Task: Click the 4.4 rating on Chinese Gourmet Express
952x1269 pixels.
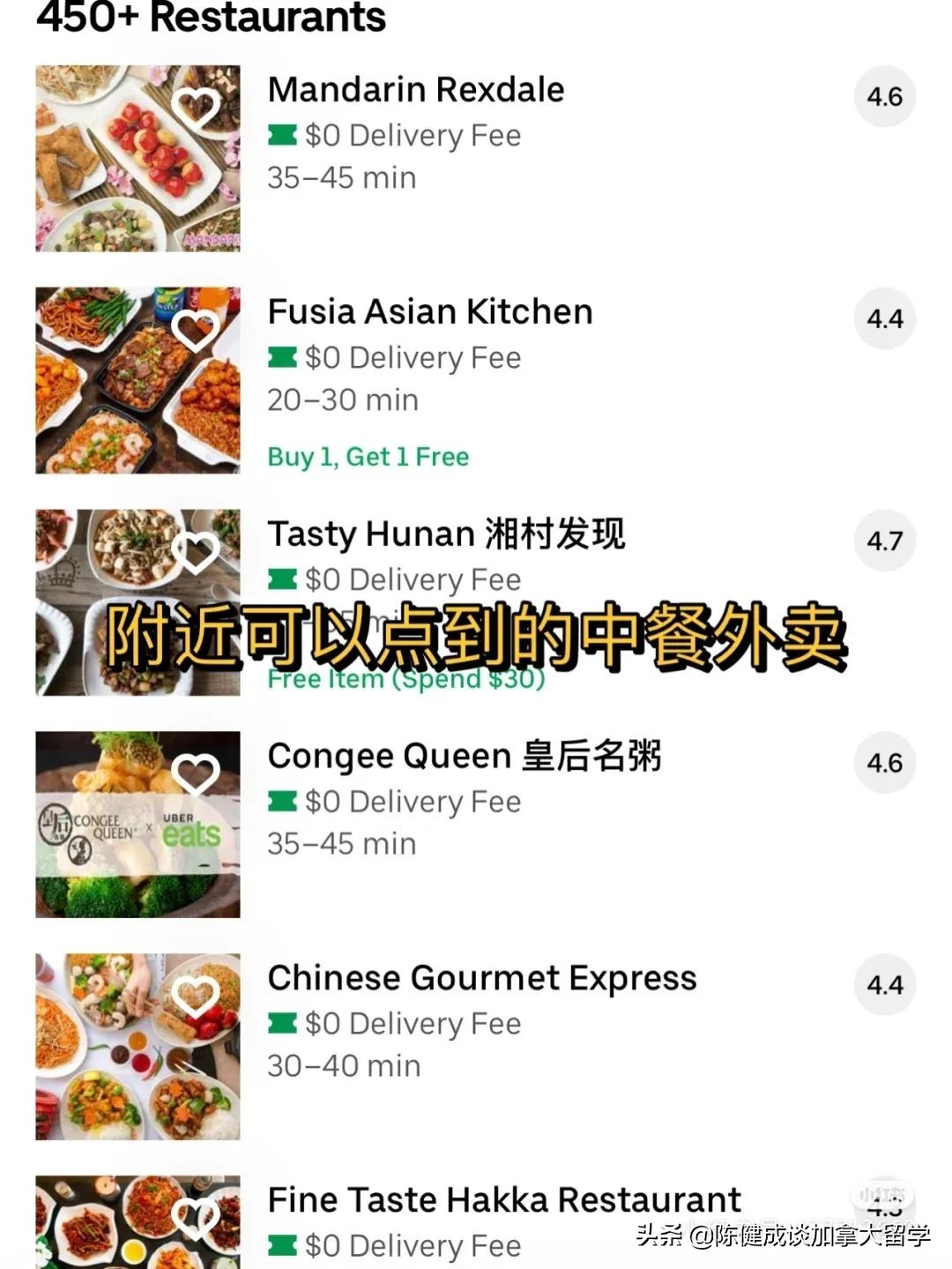Action: pos(884,985)
